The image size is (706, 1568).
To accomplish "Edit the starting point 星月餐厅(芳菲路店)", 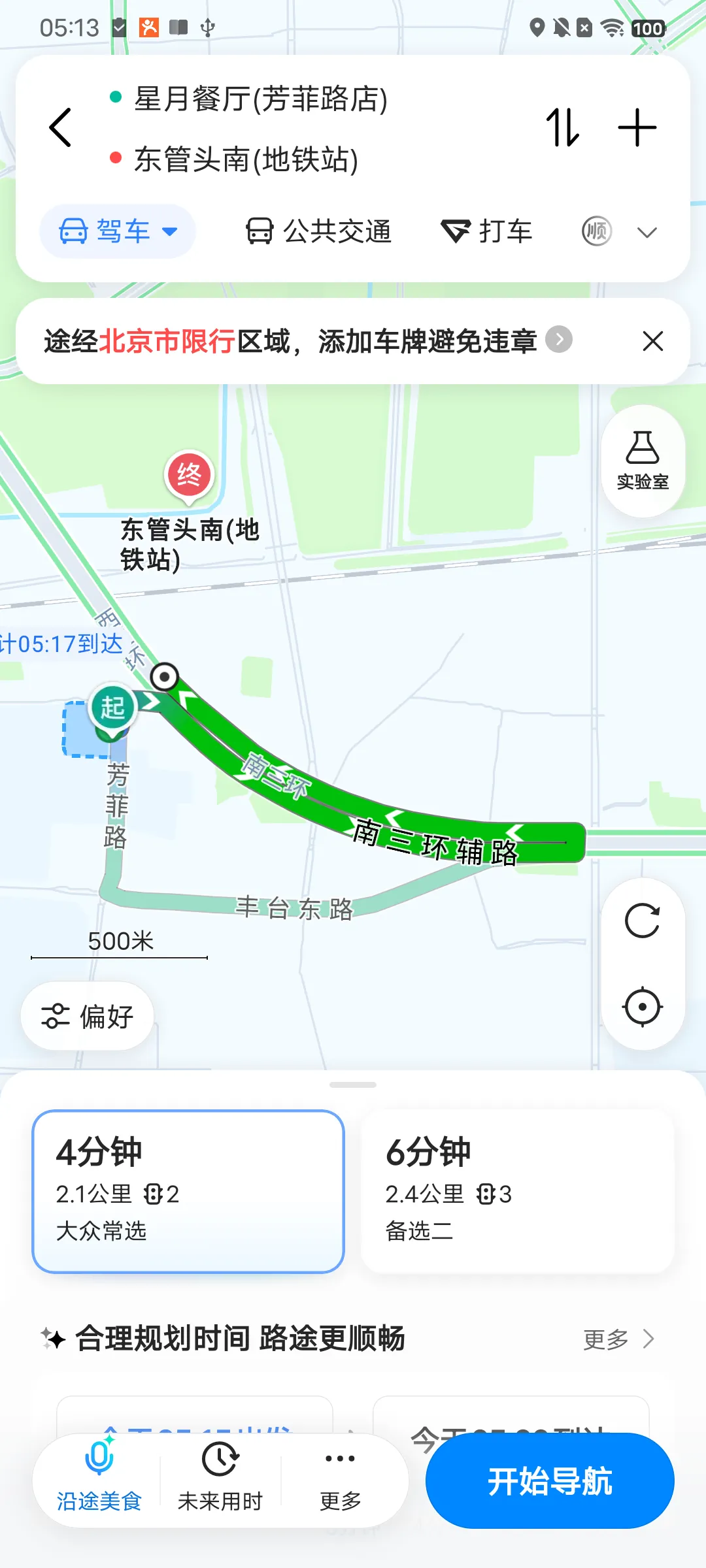I will [x=260, y=99].
